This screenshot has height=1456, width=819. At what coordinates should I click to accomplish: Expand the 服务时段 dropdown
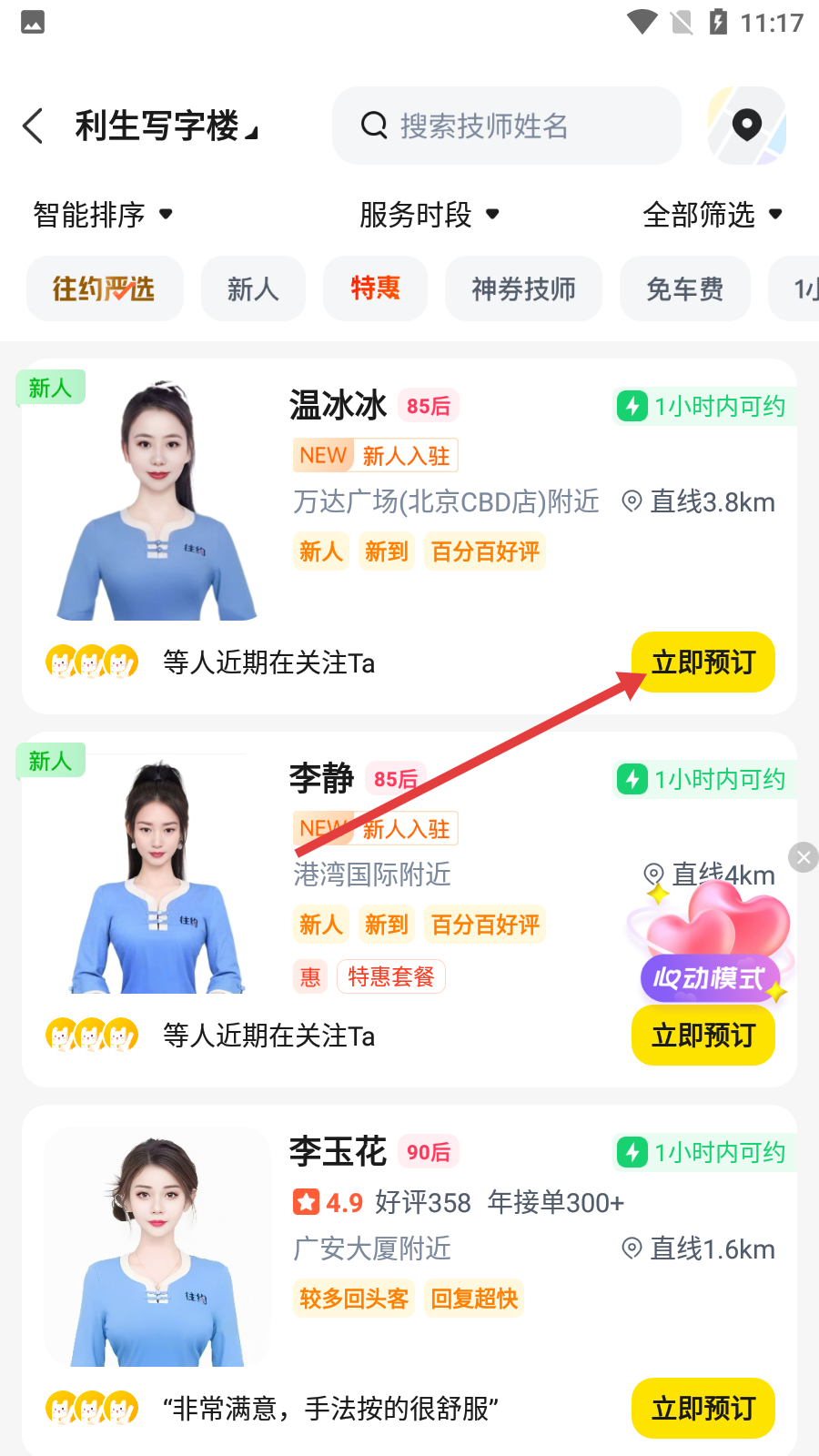coord(429,215)
